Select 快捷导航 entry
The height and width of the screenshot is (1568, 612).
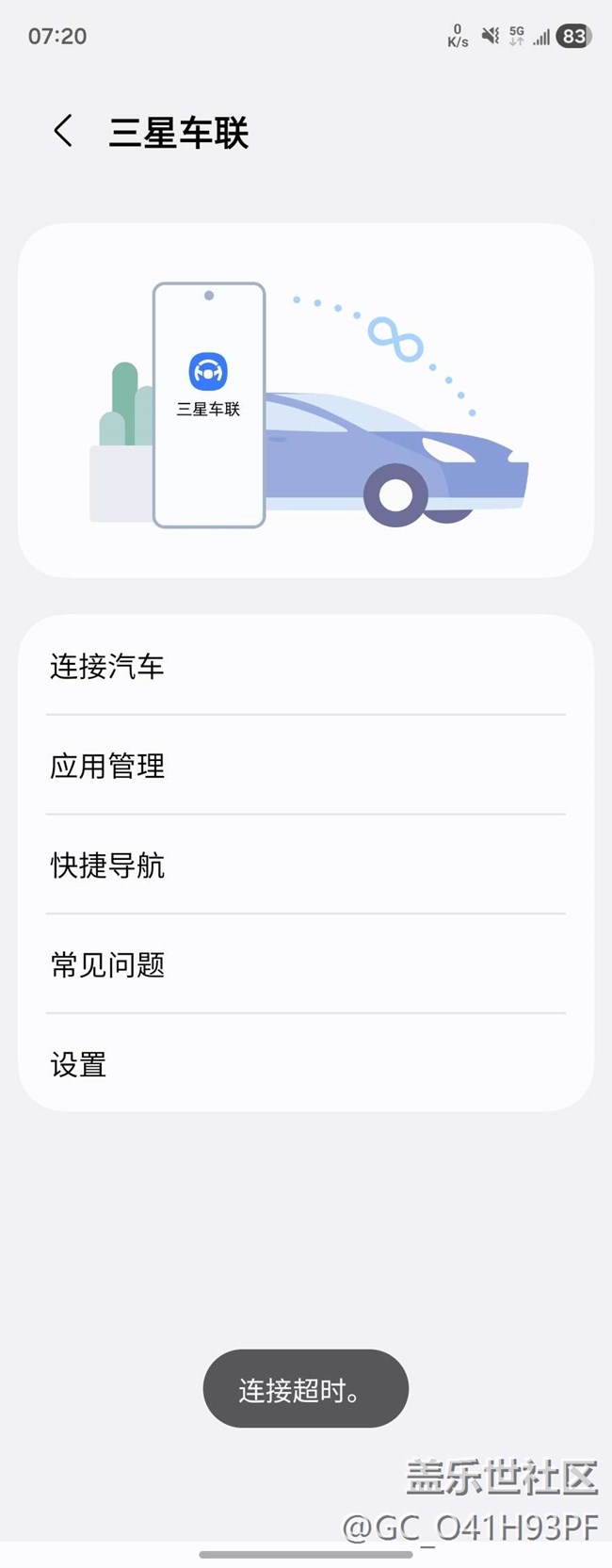pyautogui.click(x=305, y=865)
